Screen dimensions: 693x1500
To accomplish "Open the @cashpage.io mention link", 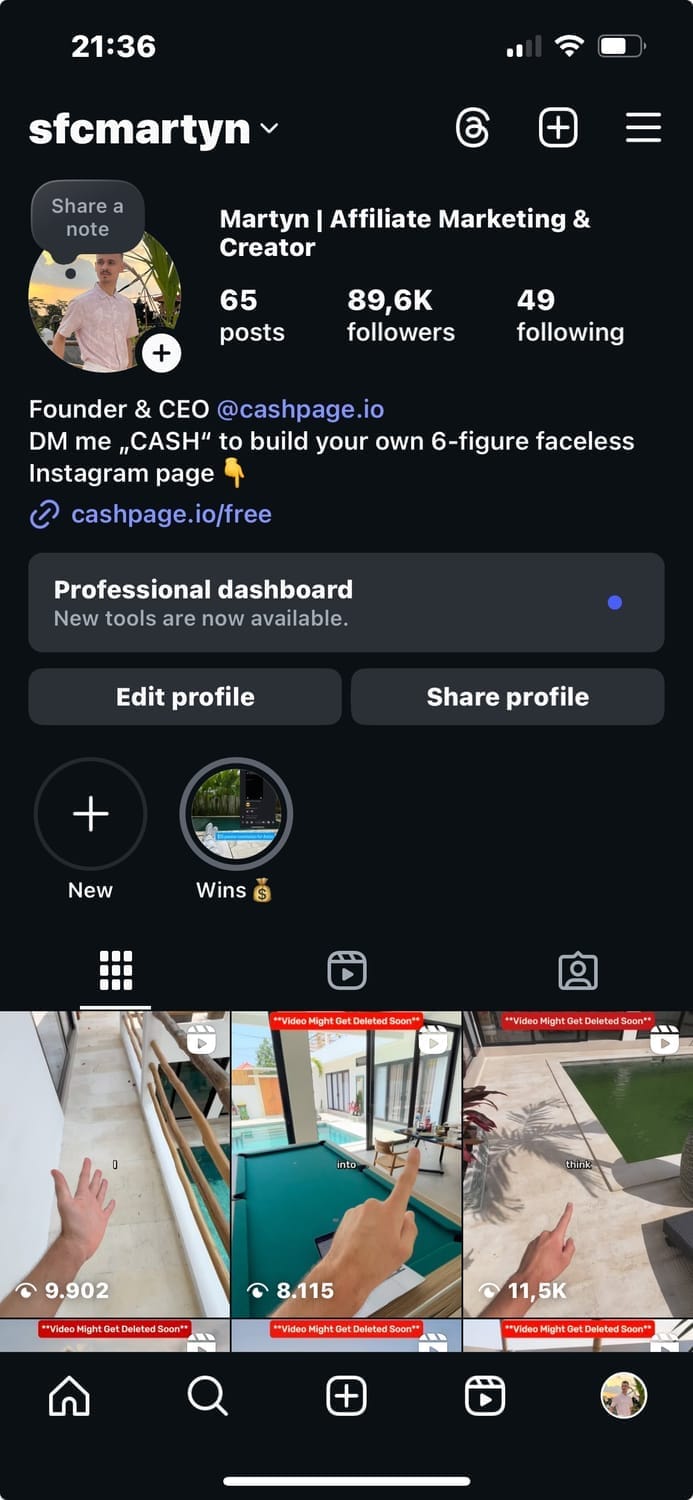I will pos(300,409).
